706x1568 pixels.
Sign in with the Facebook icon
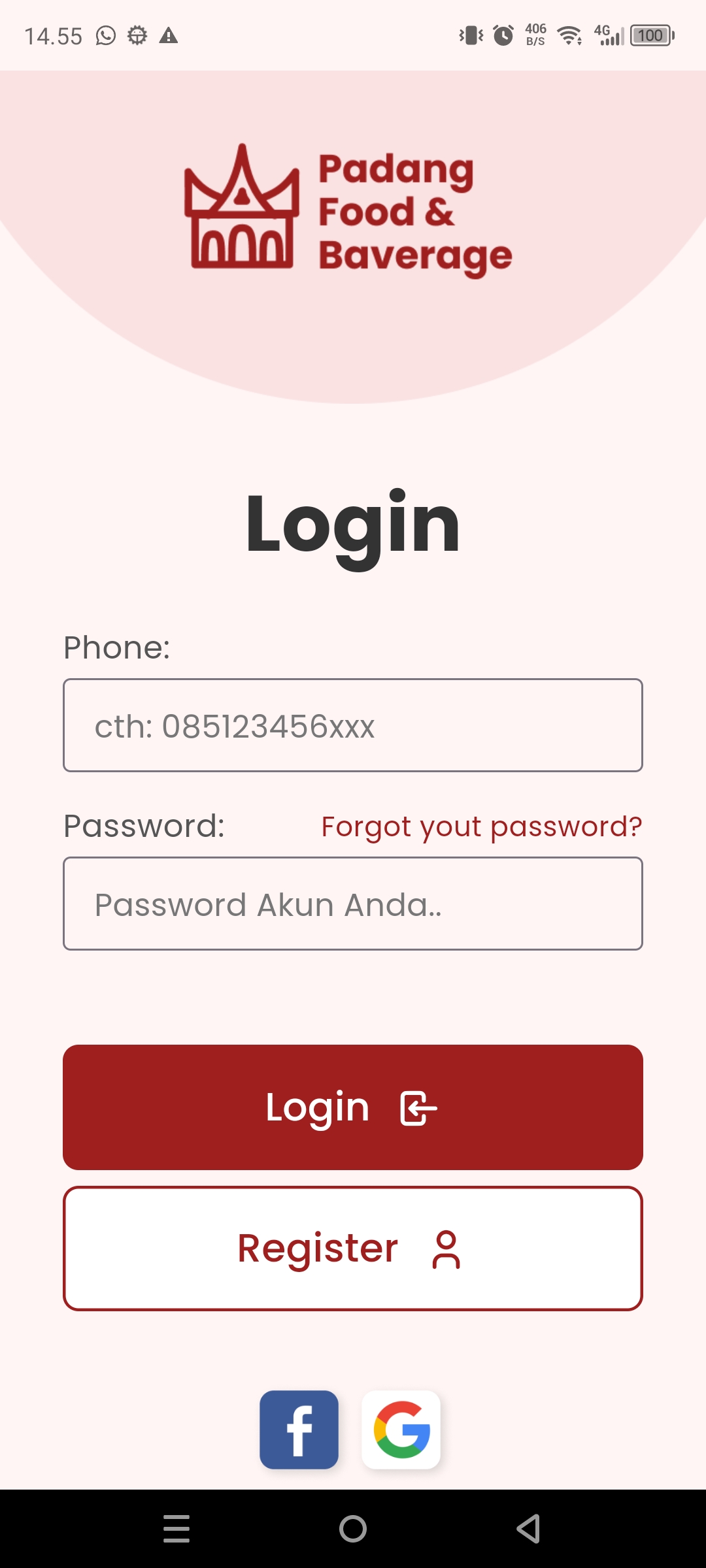point(299,1429)
